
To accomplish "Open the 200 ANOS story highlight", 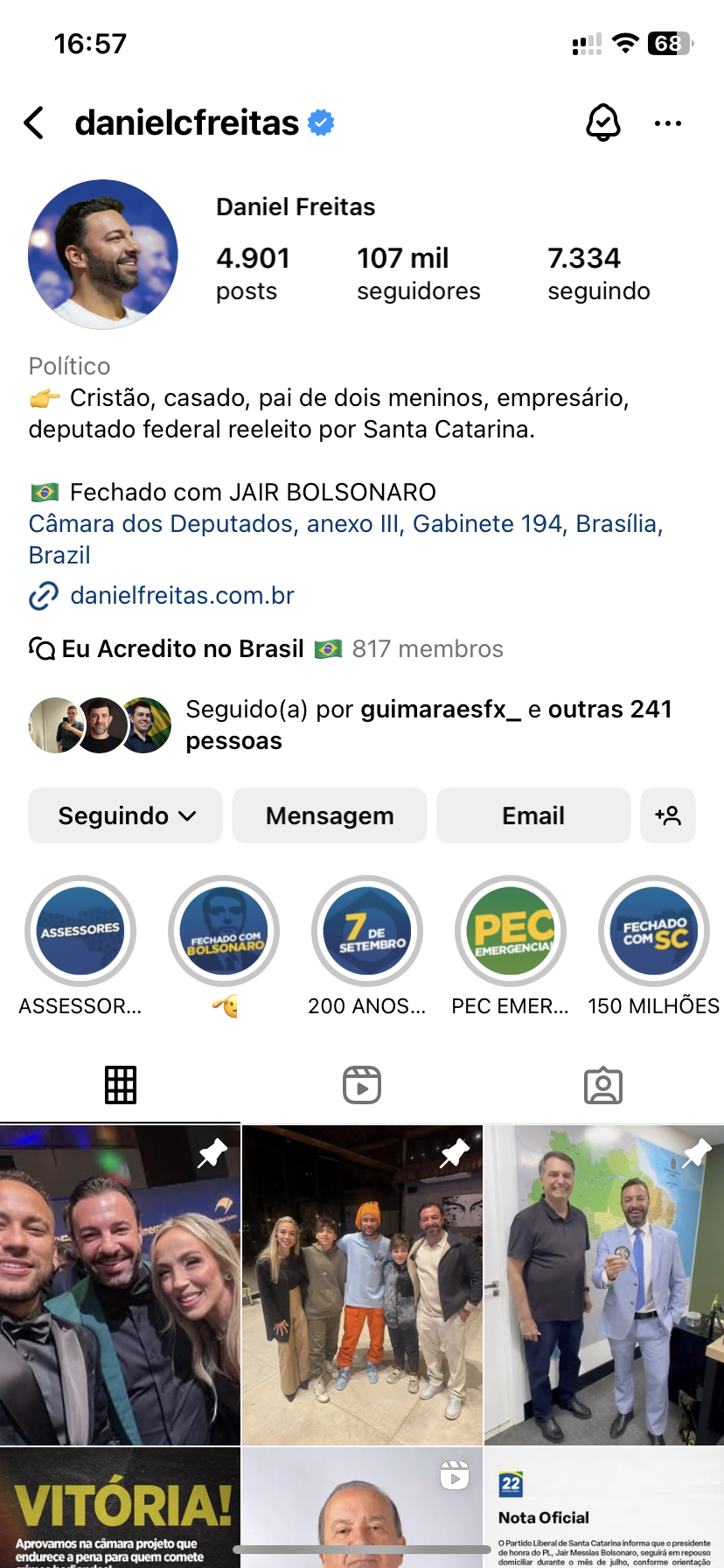I will tap(367, 931).
